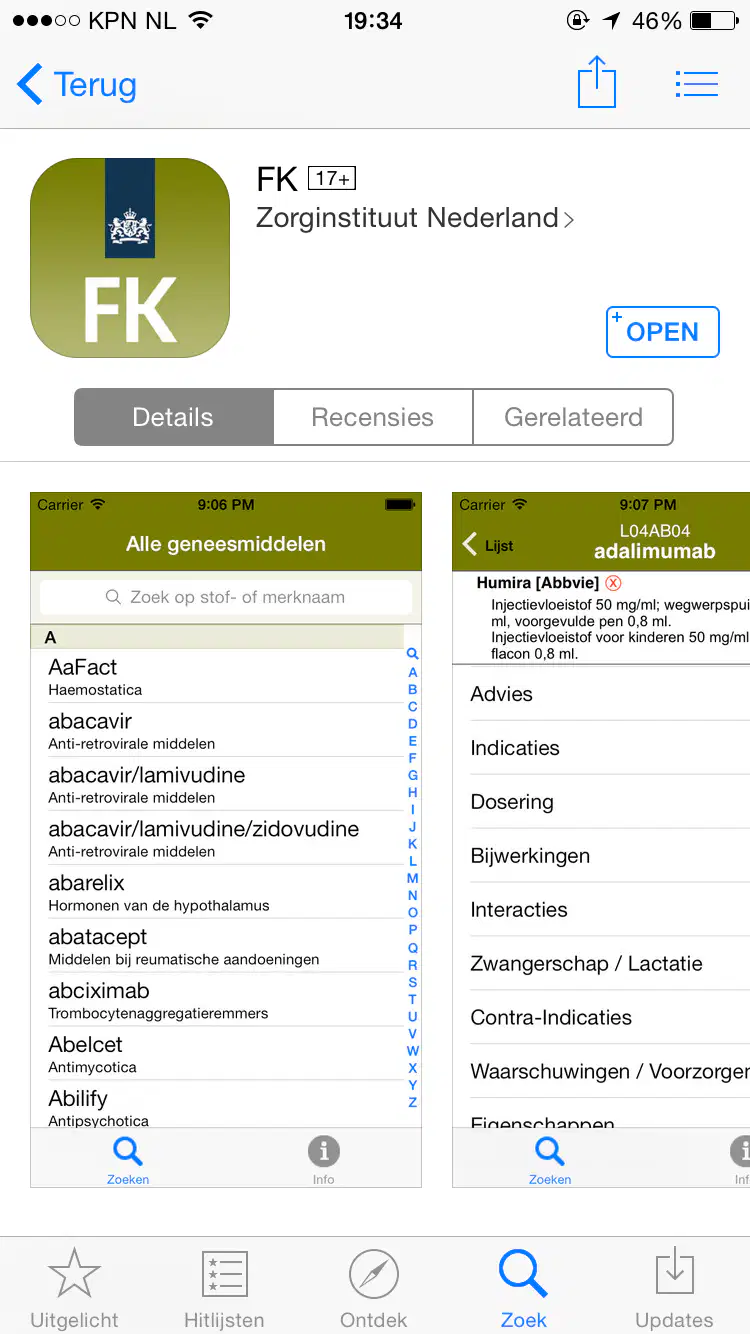View the adalimumab screenshot preview

(601, 840)
